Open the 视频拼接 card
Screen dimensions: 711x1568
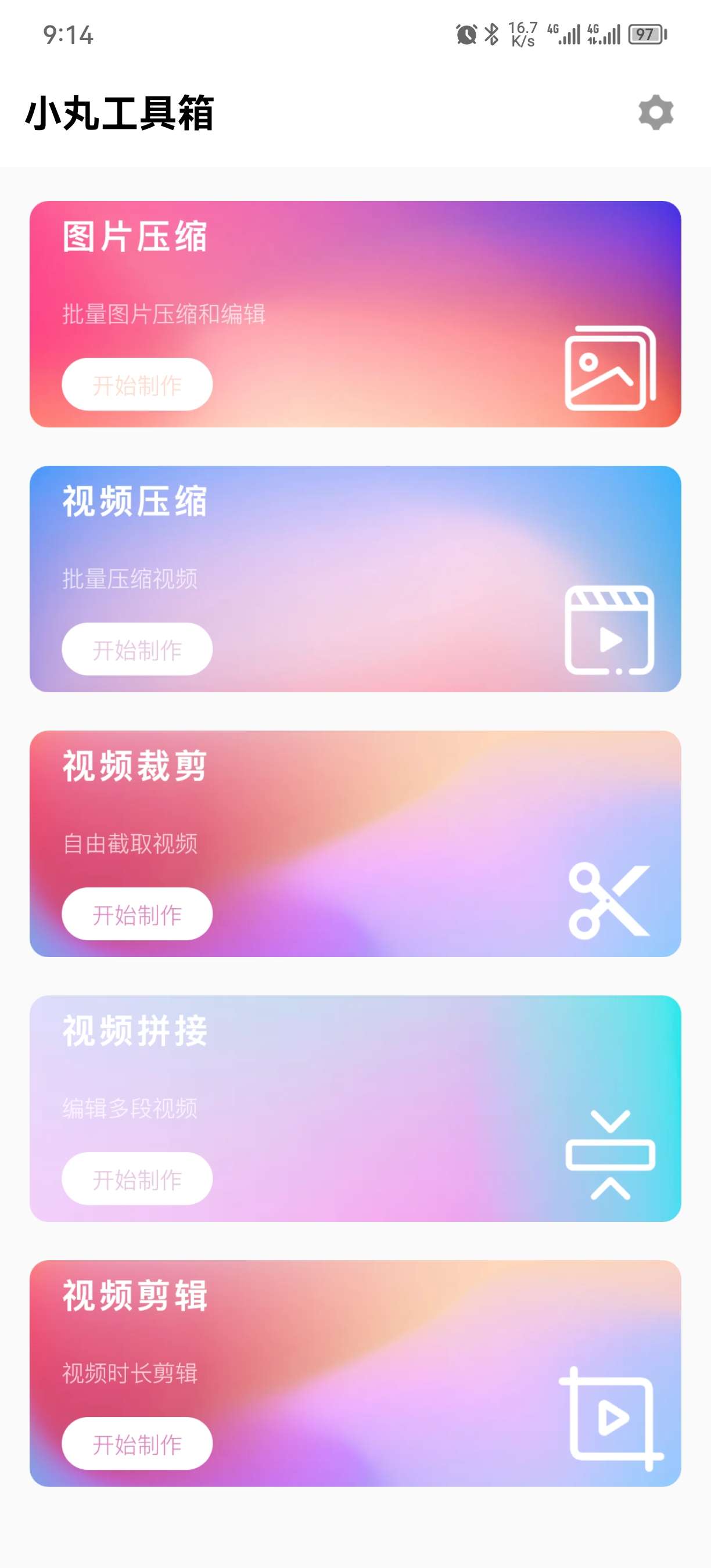click(x=355, y=1109)
